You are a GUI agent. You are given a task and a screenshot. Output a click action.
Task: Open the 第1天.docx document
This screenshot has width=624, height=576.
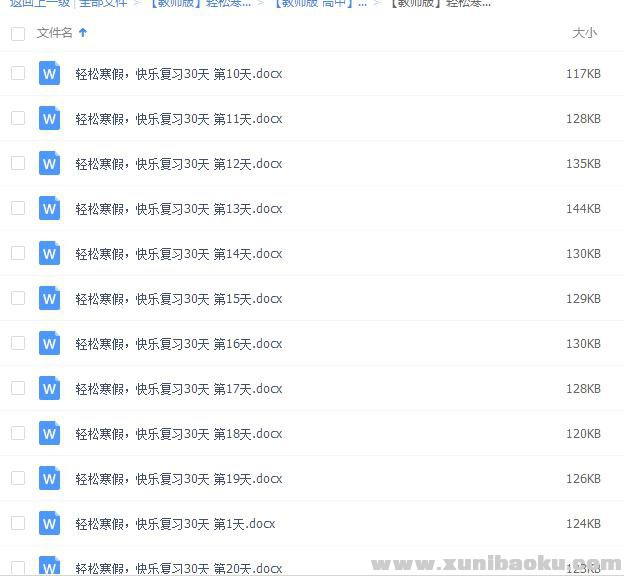click(x=174, y=524)
